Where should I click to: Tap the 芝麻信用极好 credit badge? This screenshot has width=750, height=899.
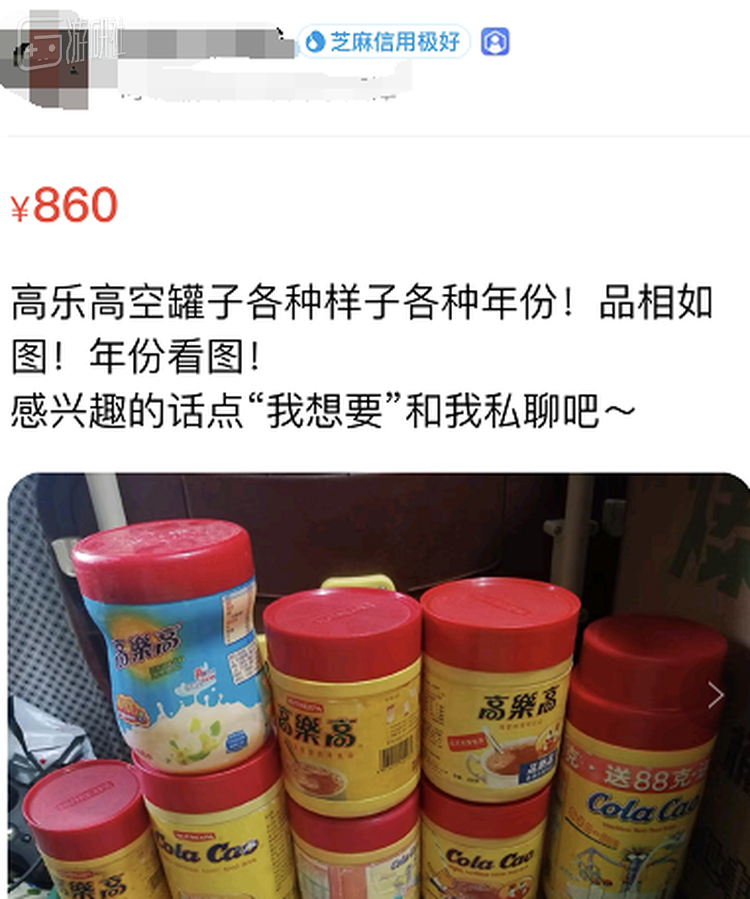384,41
